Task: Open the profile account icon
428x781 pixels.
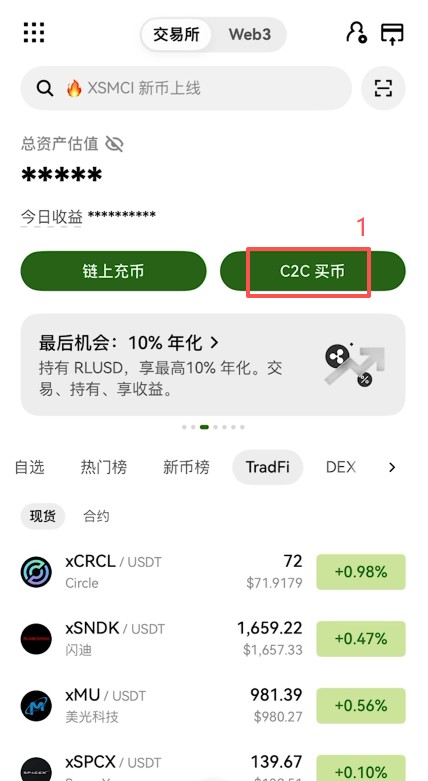Action: tap(357, 33)
